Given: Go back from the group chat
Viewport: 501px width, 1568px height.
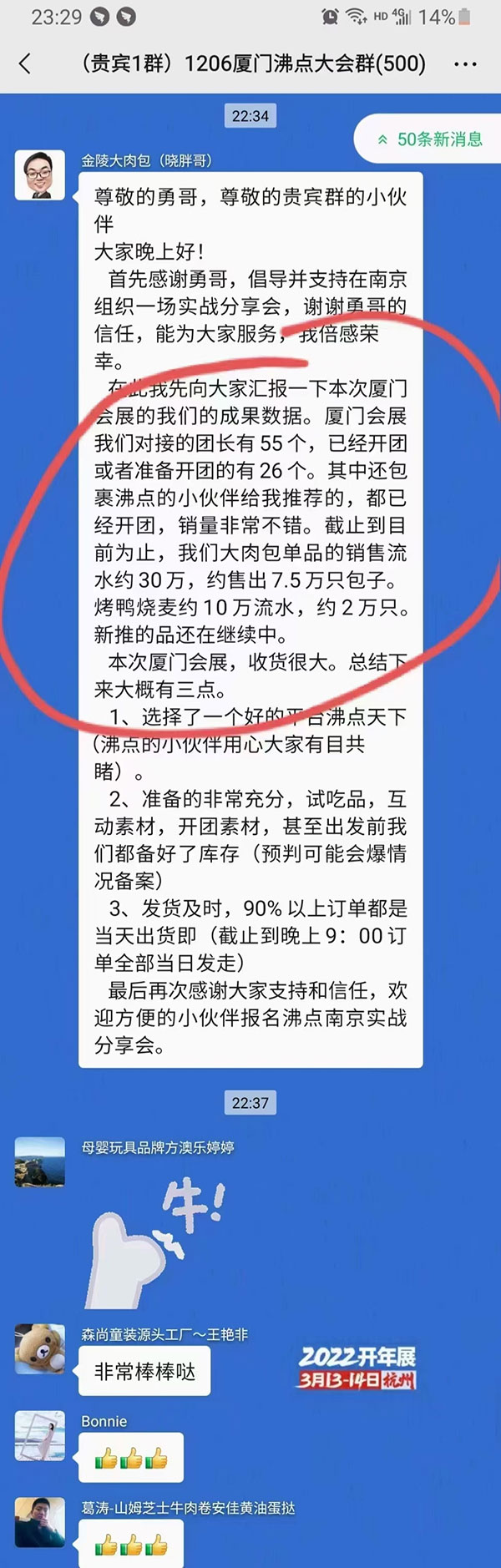Looking at the screenshot, I should tap(25, 63).
